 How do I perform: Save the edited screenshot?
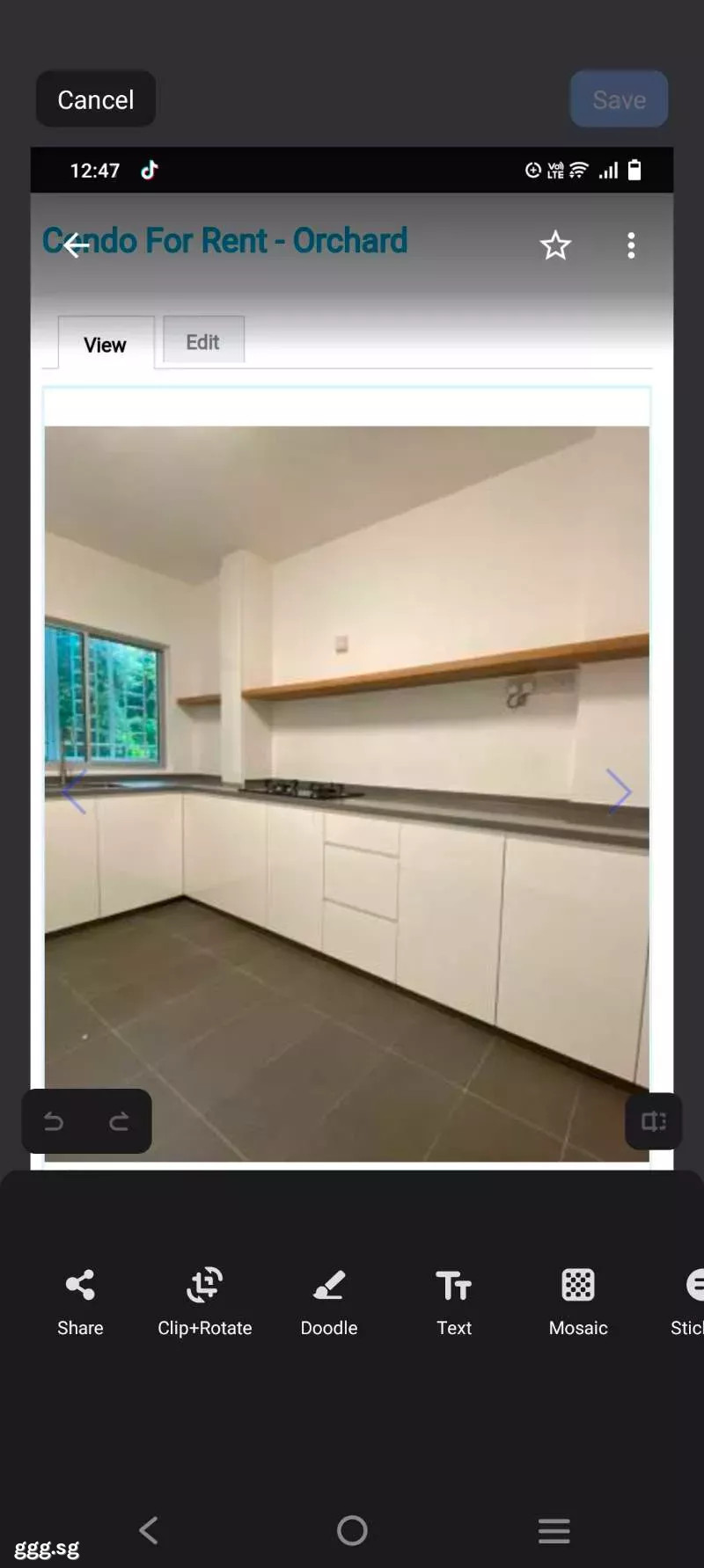[x=619, y=99]
